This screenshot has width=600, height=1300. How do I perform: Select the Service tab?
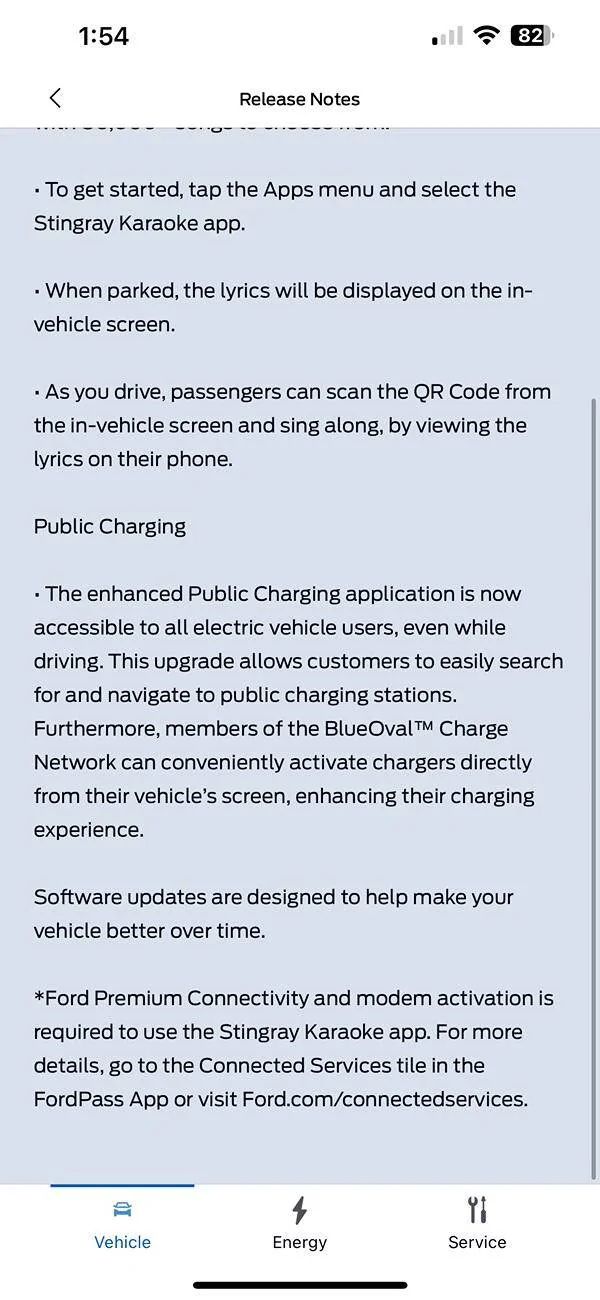477,1224
